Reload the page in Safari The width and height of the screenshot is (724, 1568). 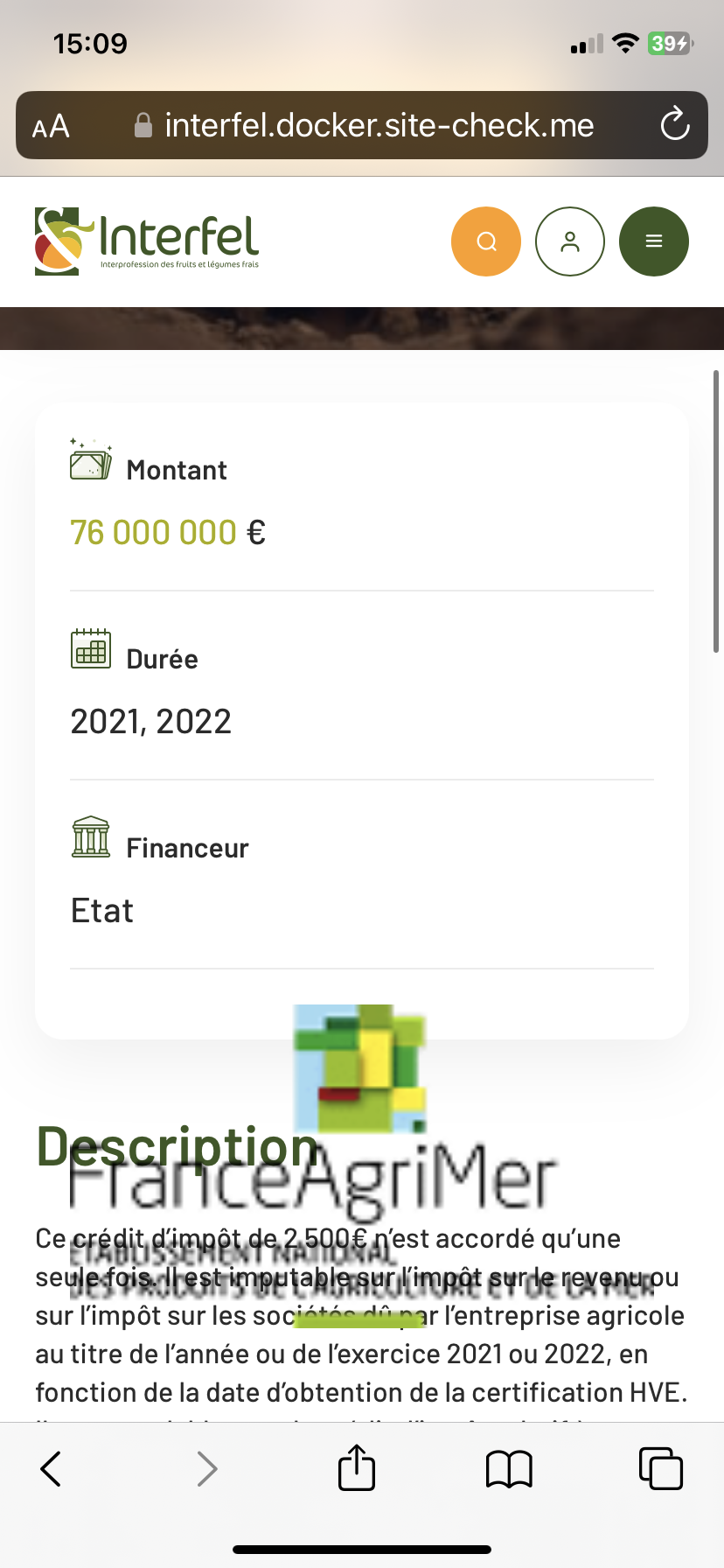point(675,125)
